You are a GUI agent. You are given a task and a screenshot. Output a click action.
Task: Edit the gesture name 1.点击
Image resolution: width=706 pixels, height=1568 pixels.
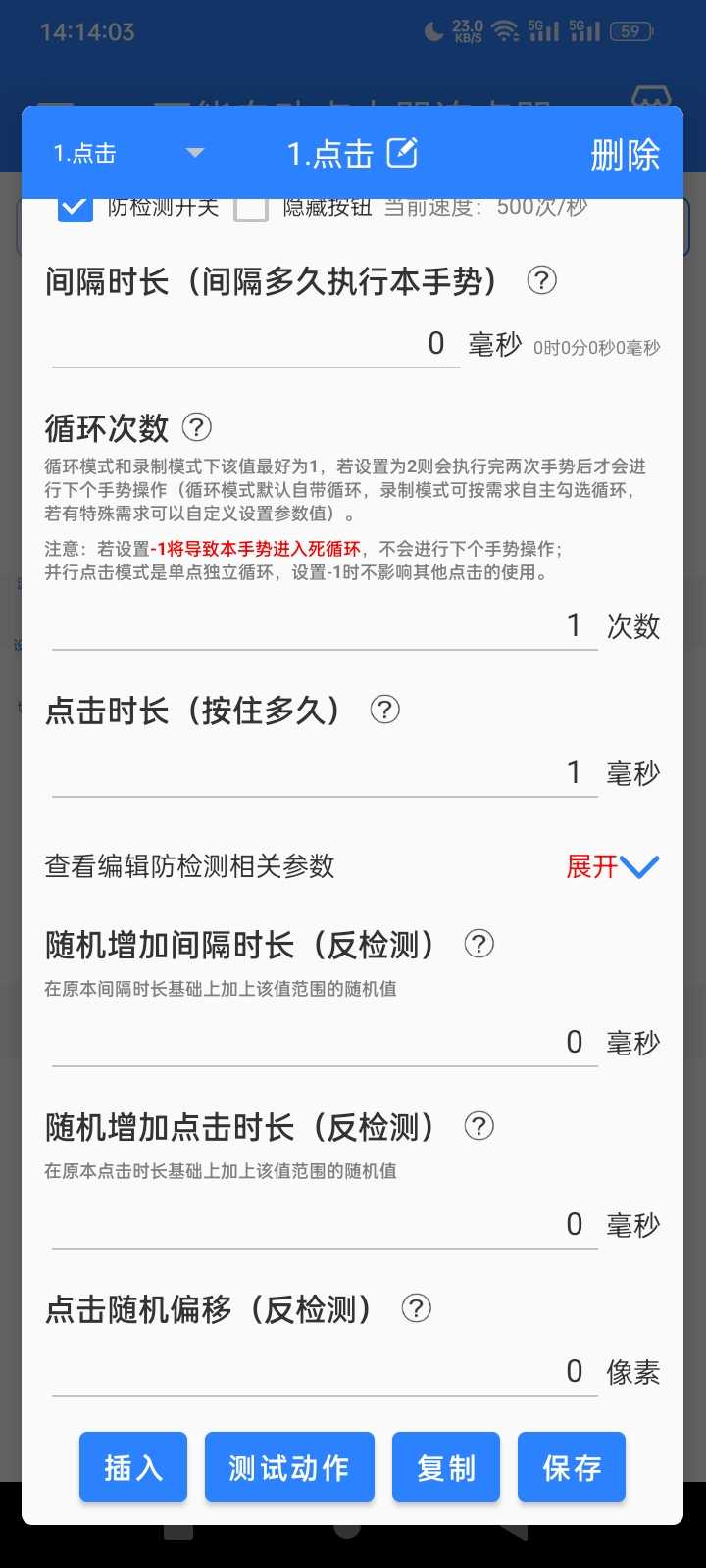coord(402,153)
